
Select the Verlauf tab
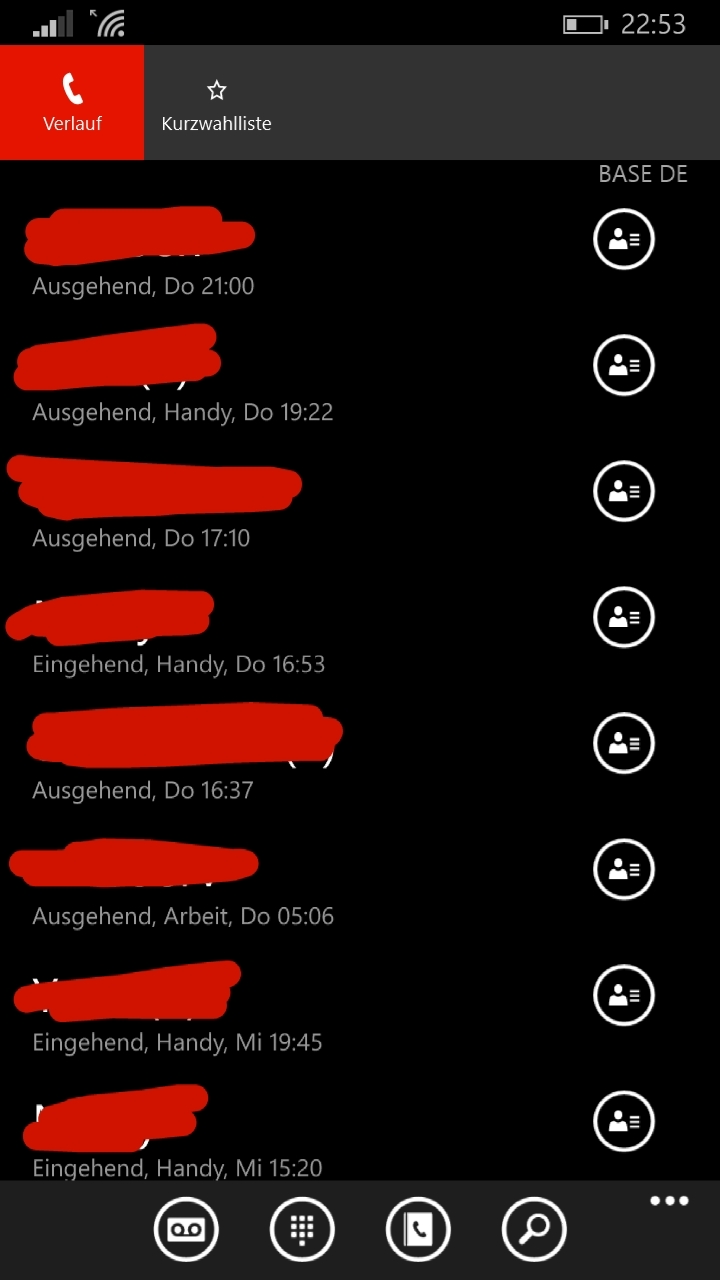pyautogui.click(x=72, y=103)
